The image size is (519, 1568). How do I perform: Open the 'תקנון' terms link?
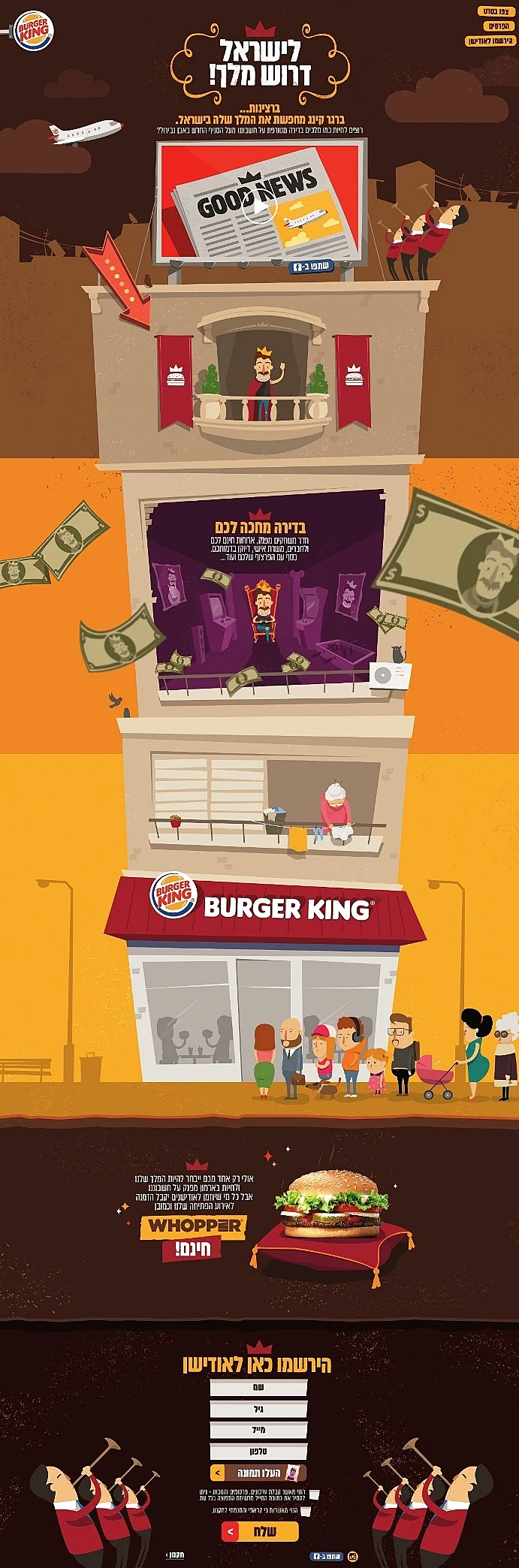(x=174, y=1555)
